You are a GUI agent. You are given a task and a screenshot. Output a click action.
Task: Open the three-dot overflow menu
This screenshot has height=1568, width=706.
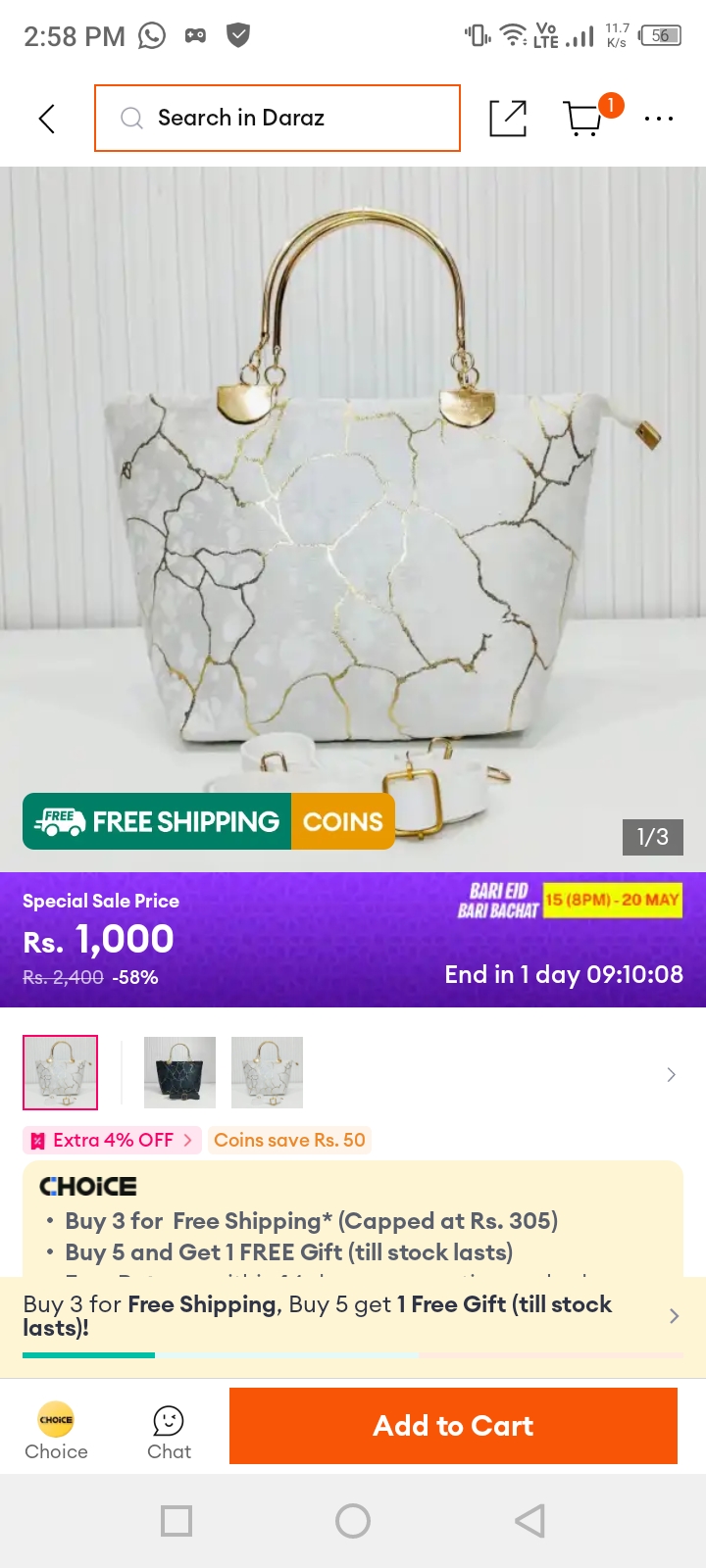pyautogui.click(x=659, y=119)
